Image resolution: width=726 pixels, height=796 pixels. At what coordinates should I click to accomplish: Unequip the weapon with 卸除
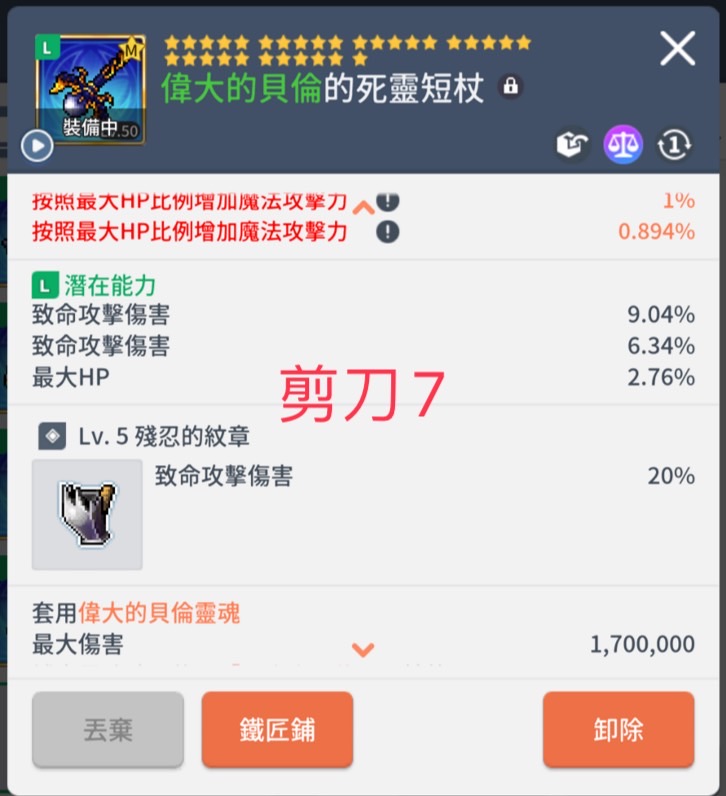coord(618,730)
